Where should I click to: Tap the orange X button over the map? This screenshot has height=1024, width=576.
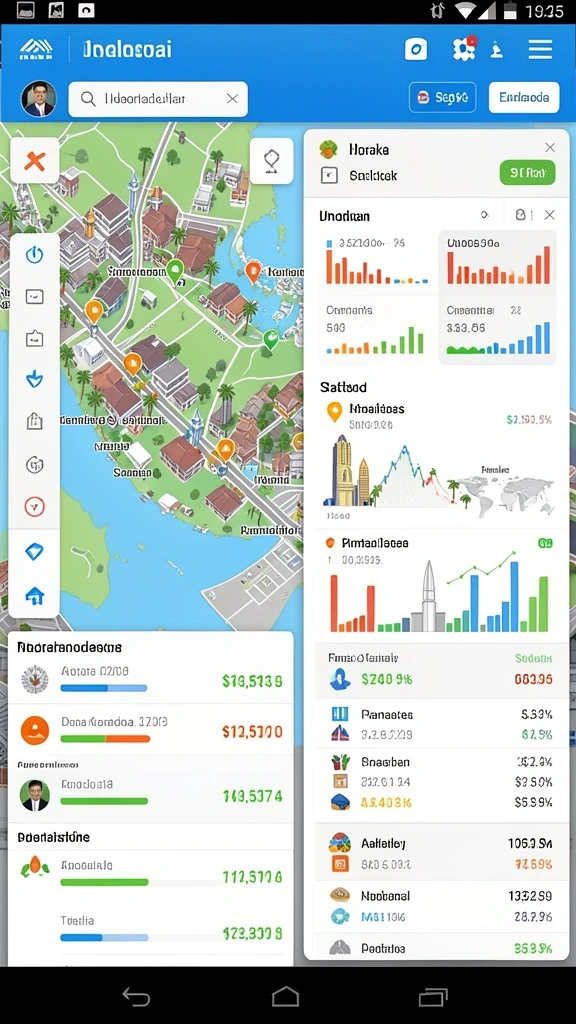coord(35,160)
